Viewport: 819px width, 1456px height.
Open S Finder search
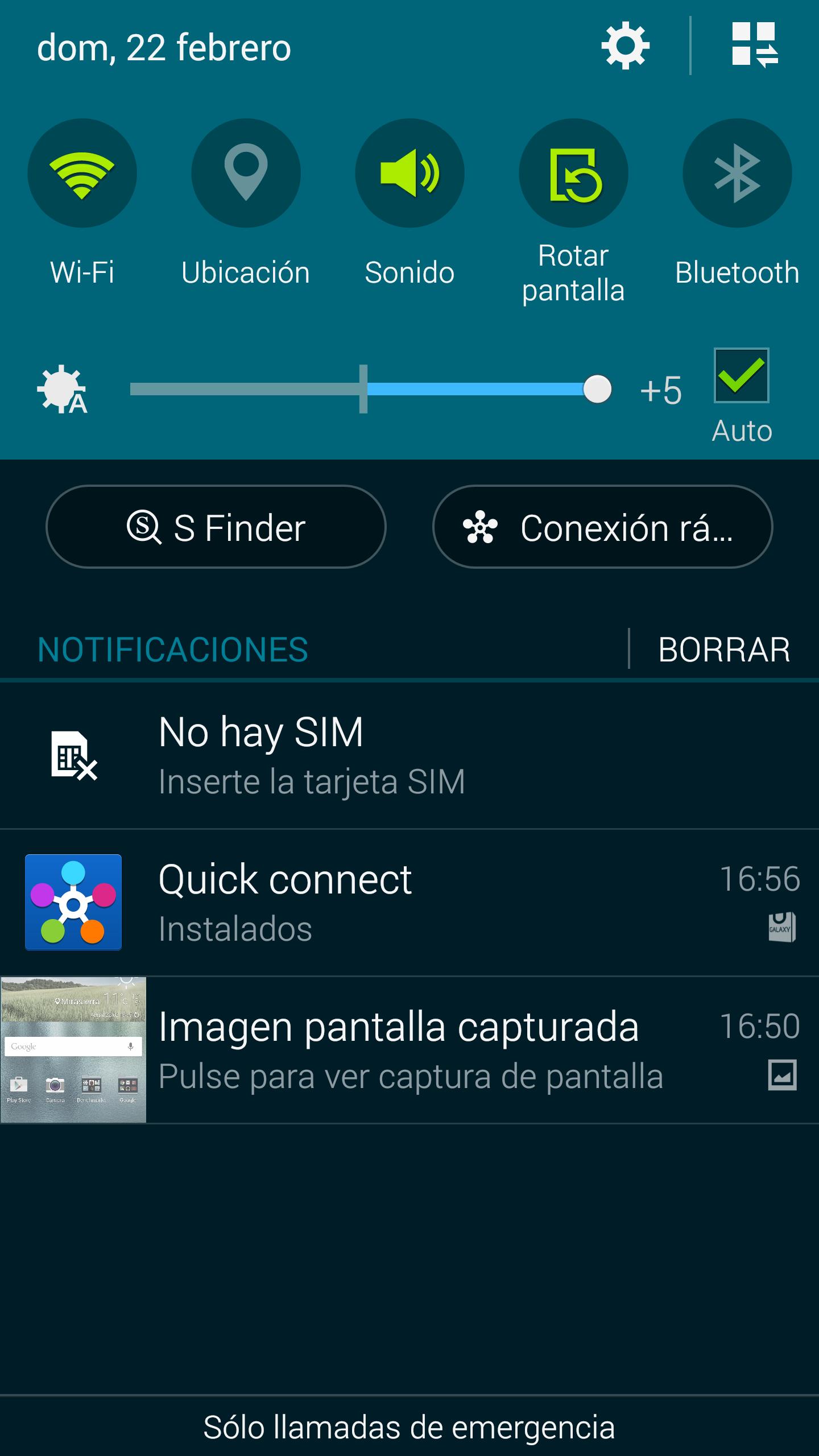point(216,527)
